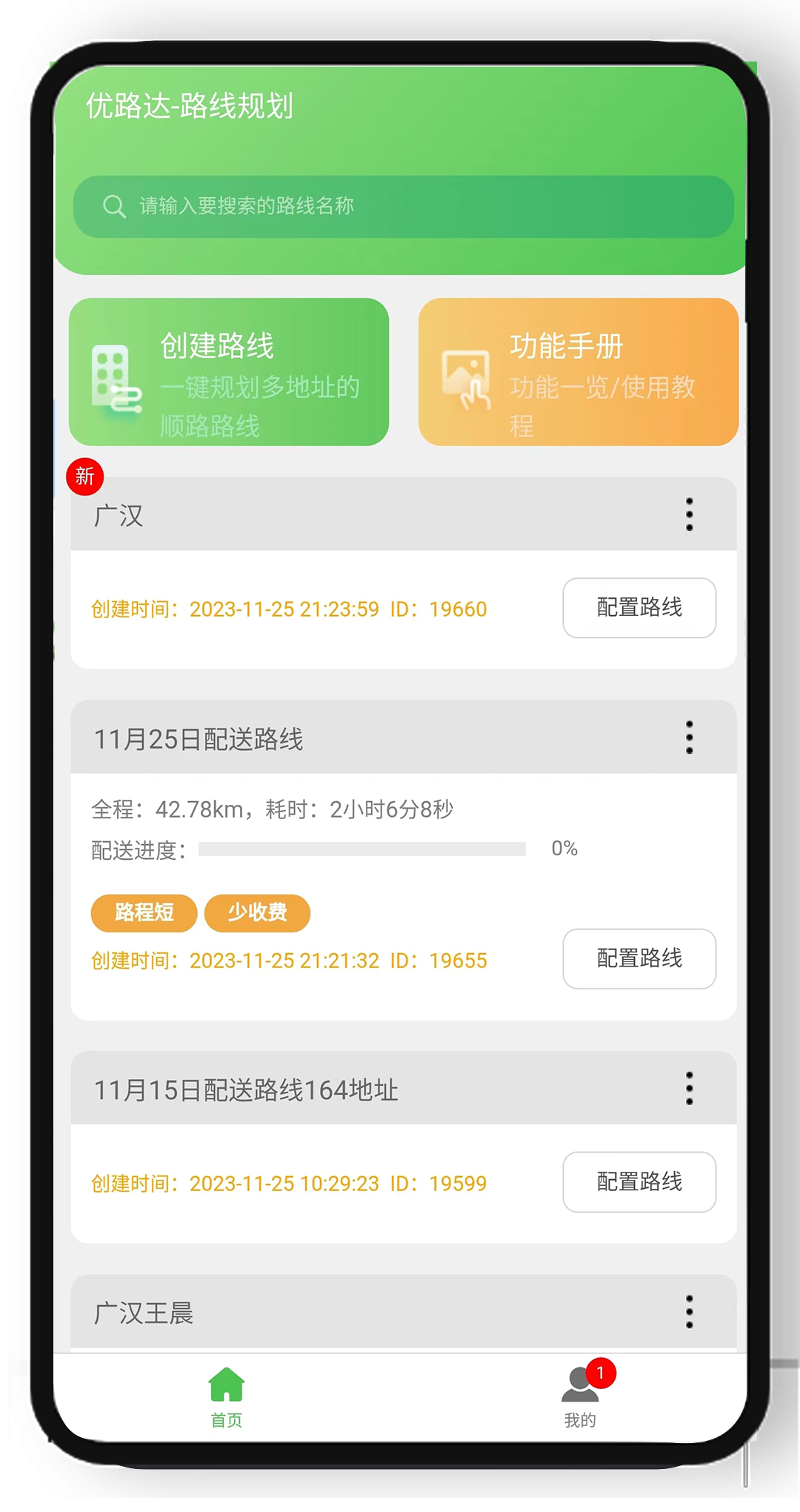
Task: Open options menu for 广汉 route
Action: click(689, 514)
